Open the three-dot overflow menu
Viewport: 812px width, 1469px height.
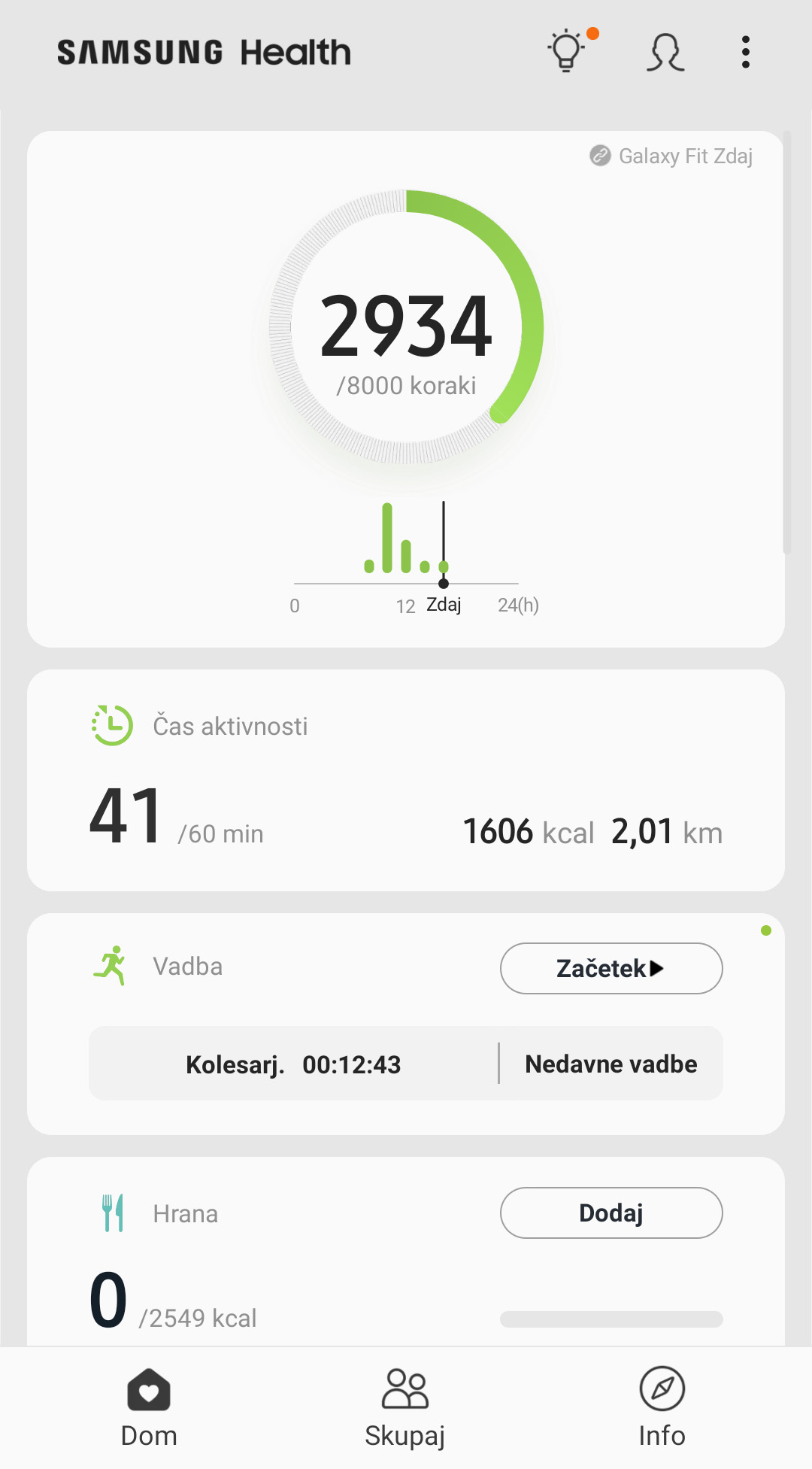[745, 52]
